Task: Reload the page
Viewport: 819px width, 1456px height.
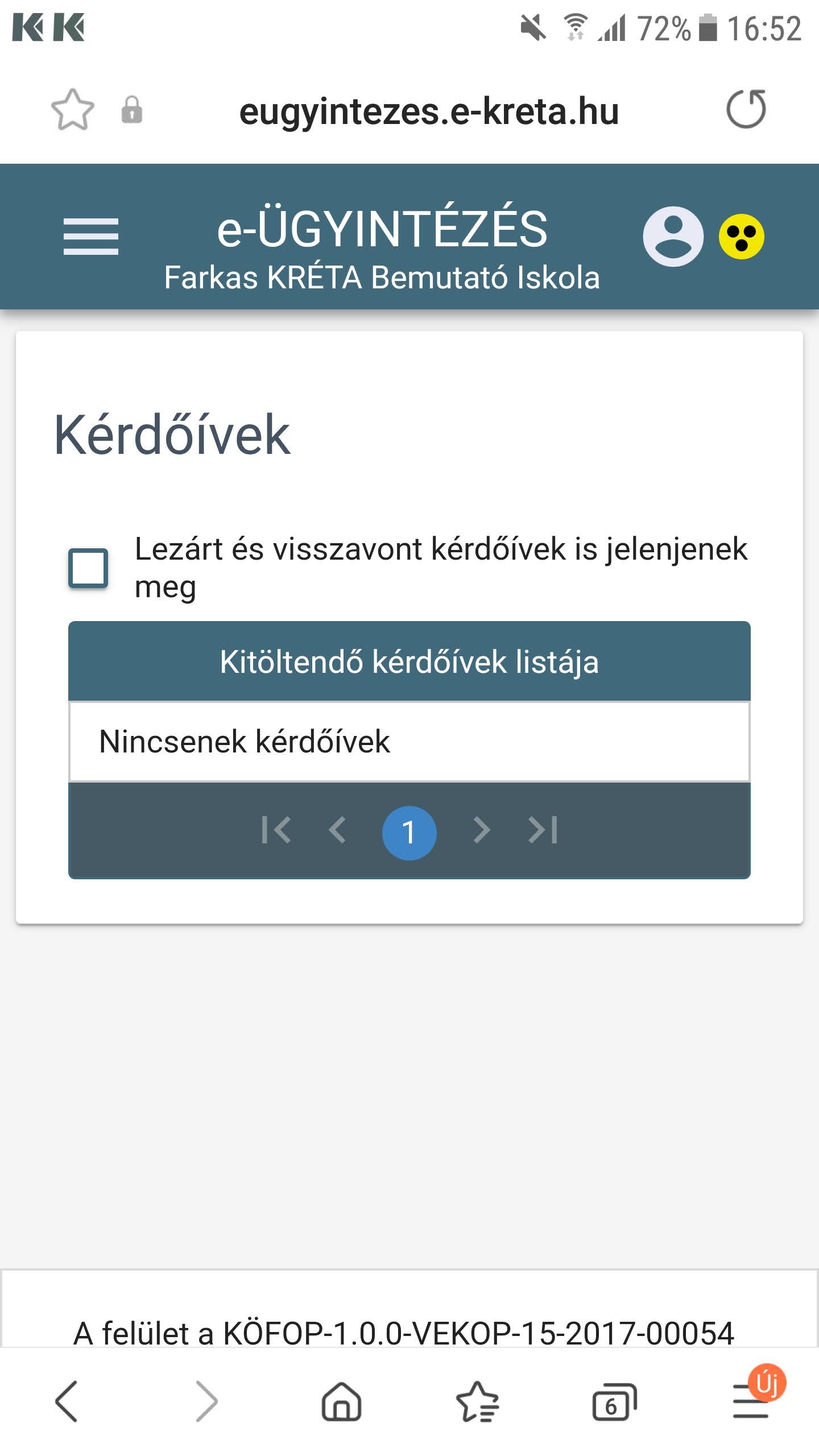Action: 746,109
